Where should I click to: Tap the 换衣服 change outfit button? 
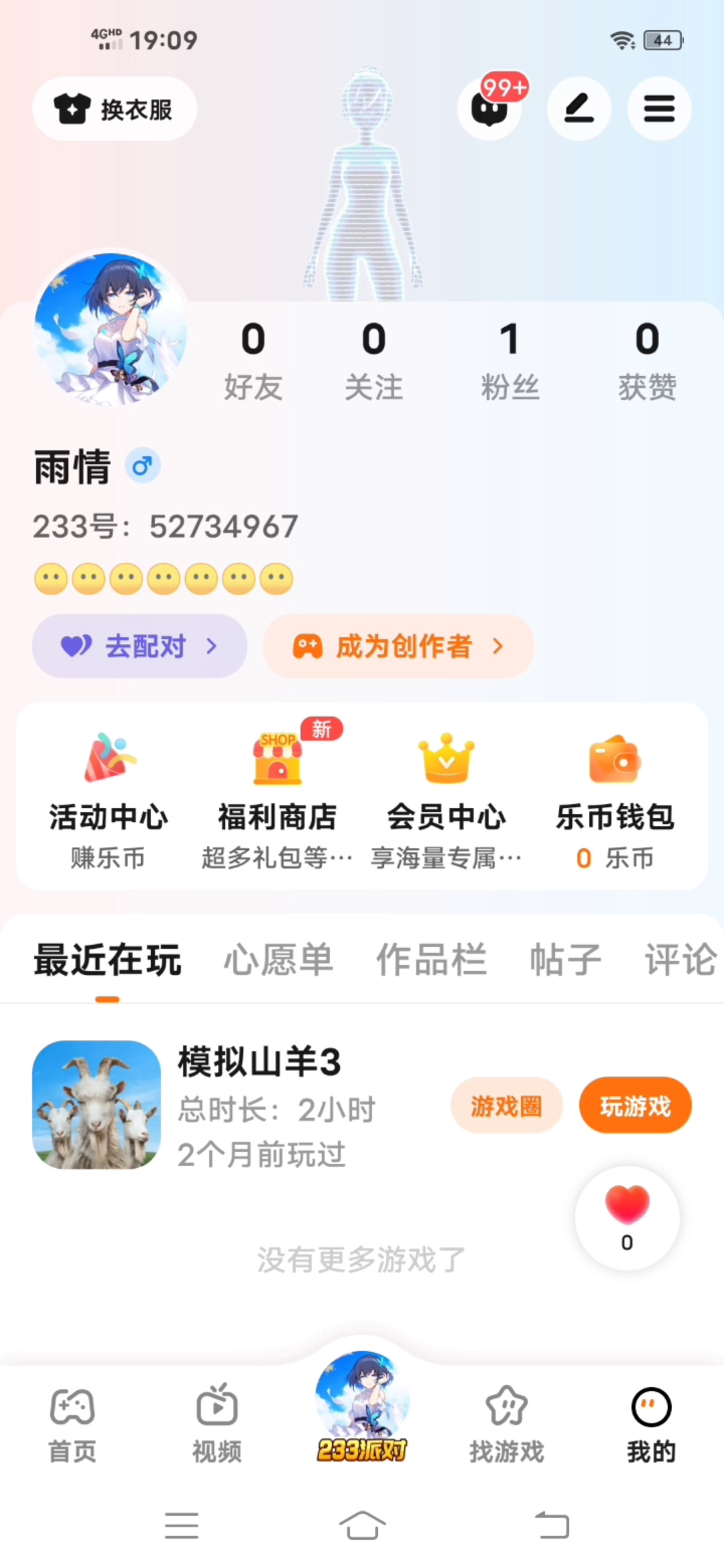click(115, 109)
